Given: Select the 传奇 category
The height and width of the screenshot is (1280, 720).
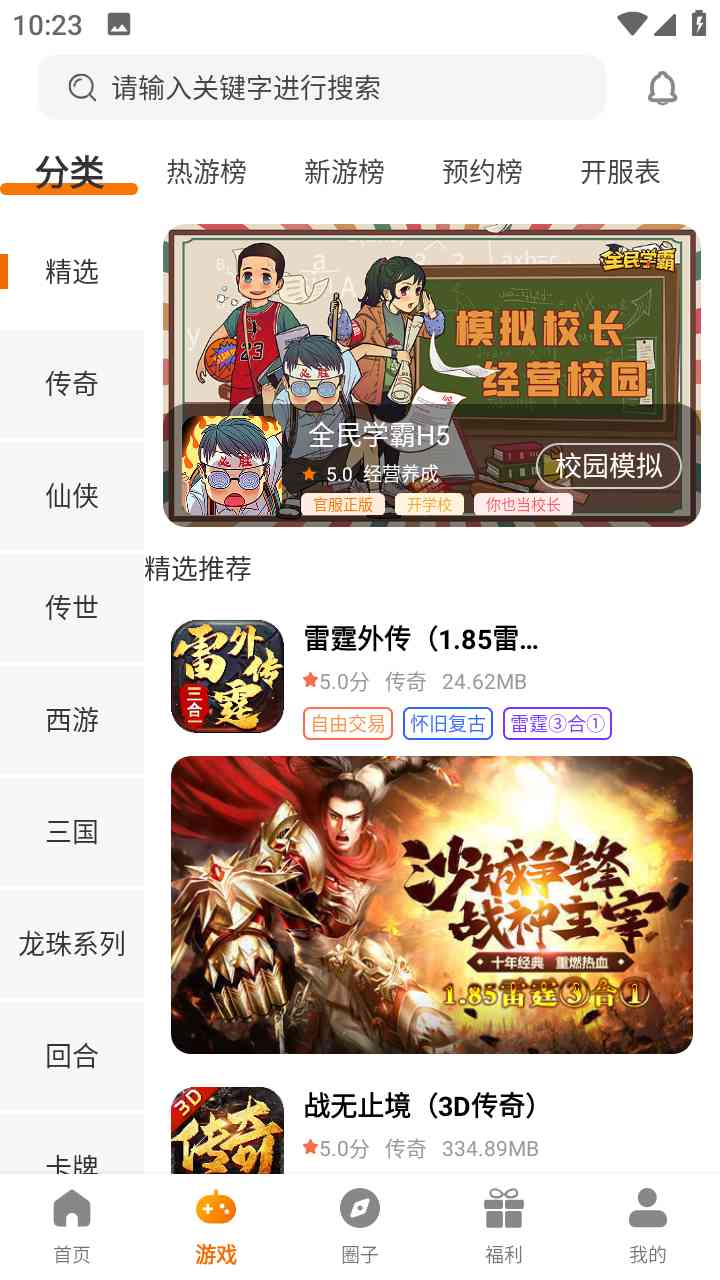Looking at the screenshot, I should click(x=72, y=384).
